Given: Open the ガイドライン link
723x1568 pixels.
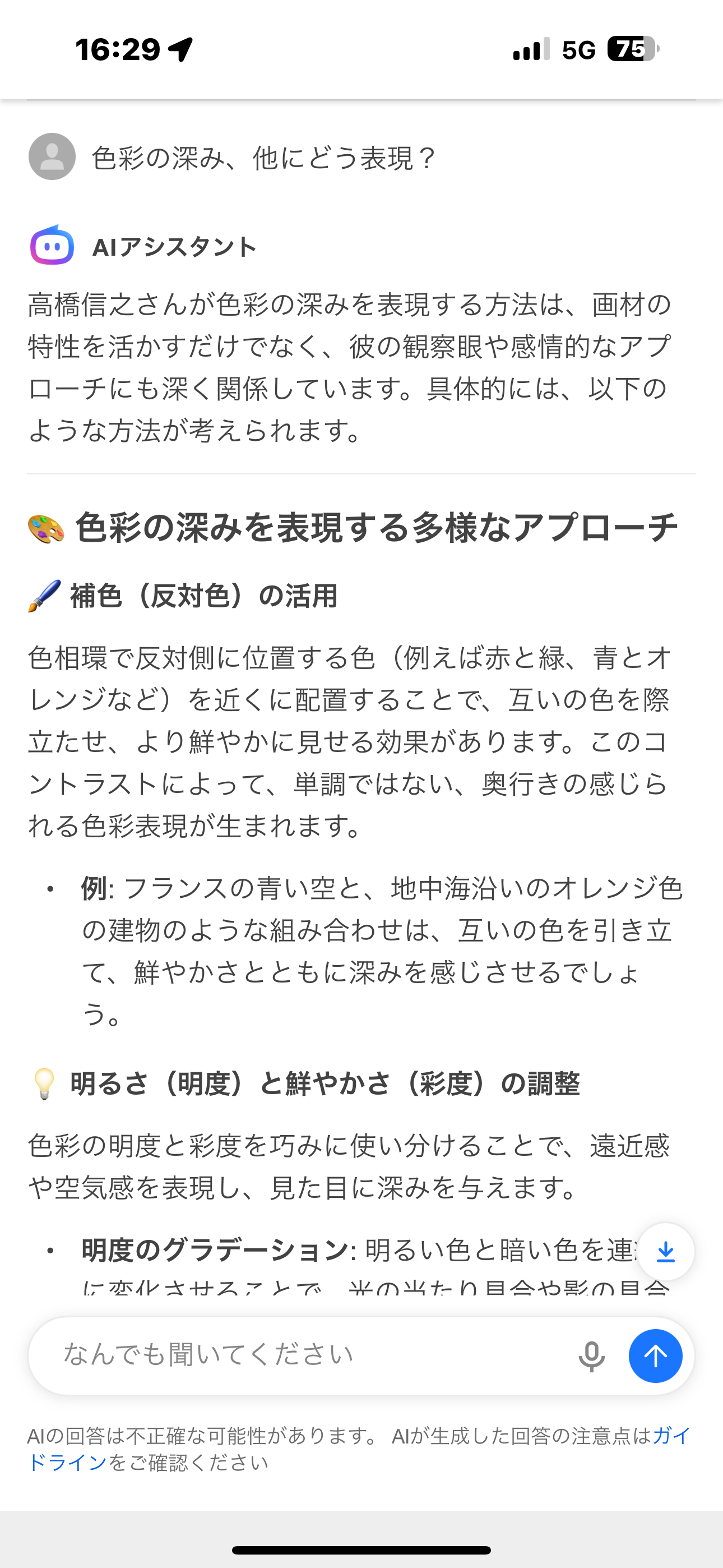Looking at the screenshot, I should pos(67,1462).
